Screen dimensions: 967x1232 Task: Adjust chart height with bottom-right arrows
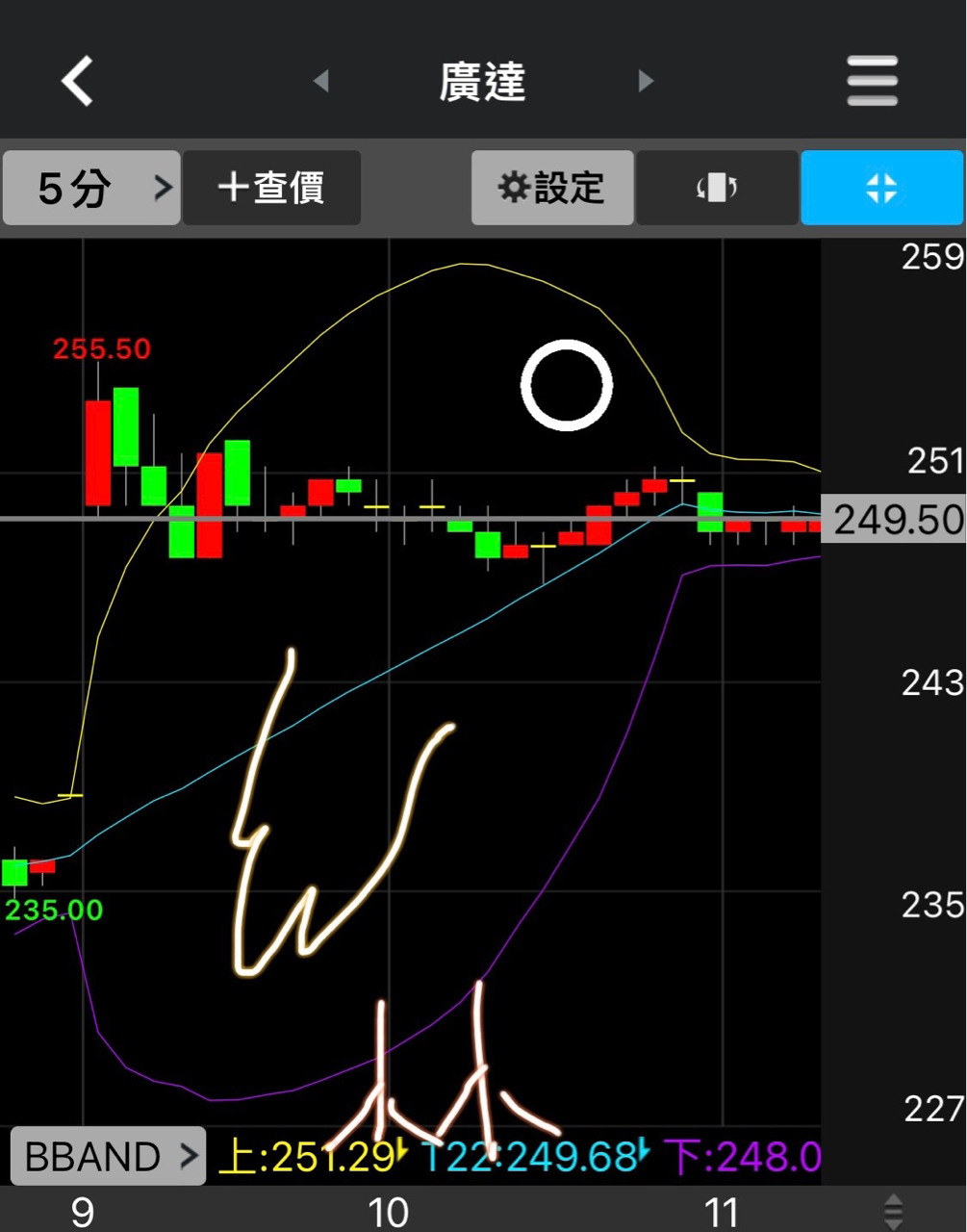click(x=893, y=1211)
